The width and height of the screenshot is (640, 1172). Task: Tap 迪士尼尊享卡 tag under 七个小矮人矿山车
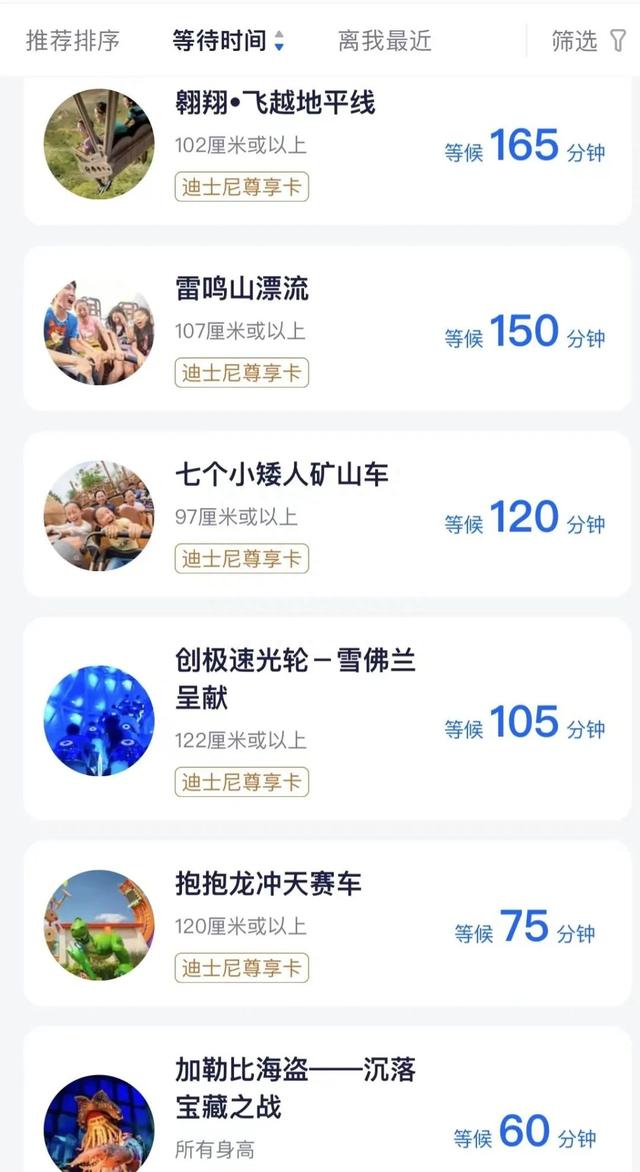(x=242, y=559)
